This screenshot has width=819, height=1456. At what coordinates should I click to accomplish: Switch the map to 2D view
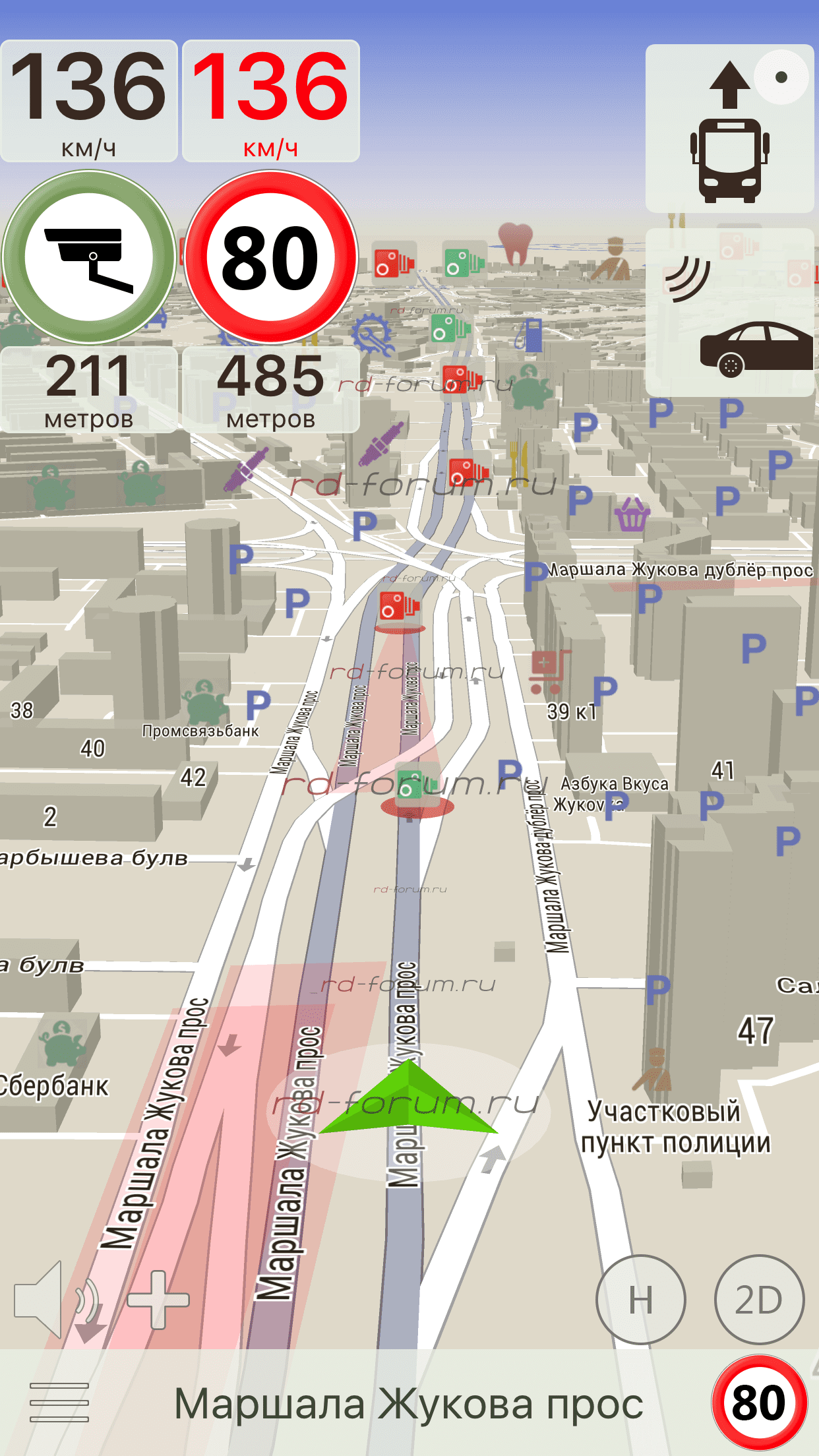[x=759, y=1300]
